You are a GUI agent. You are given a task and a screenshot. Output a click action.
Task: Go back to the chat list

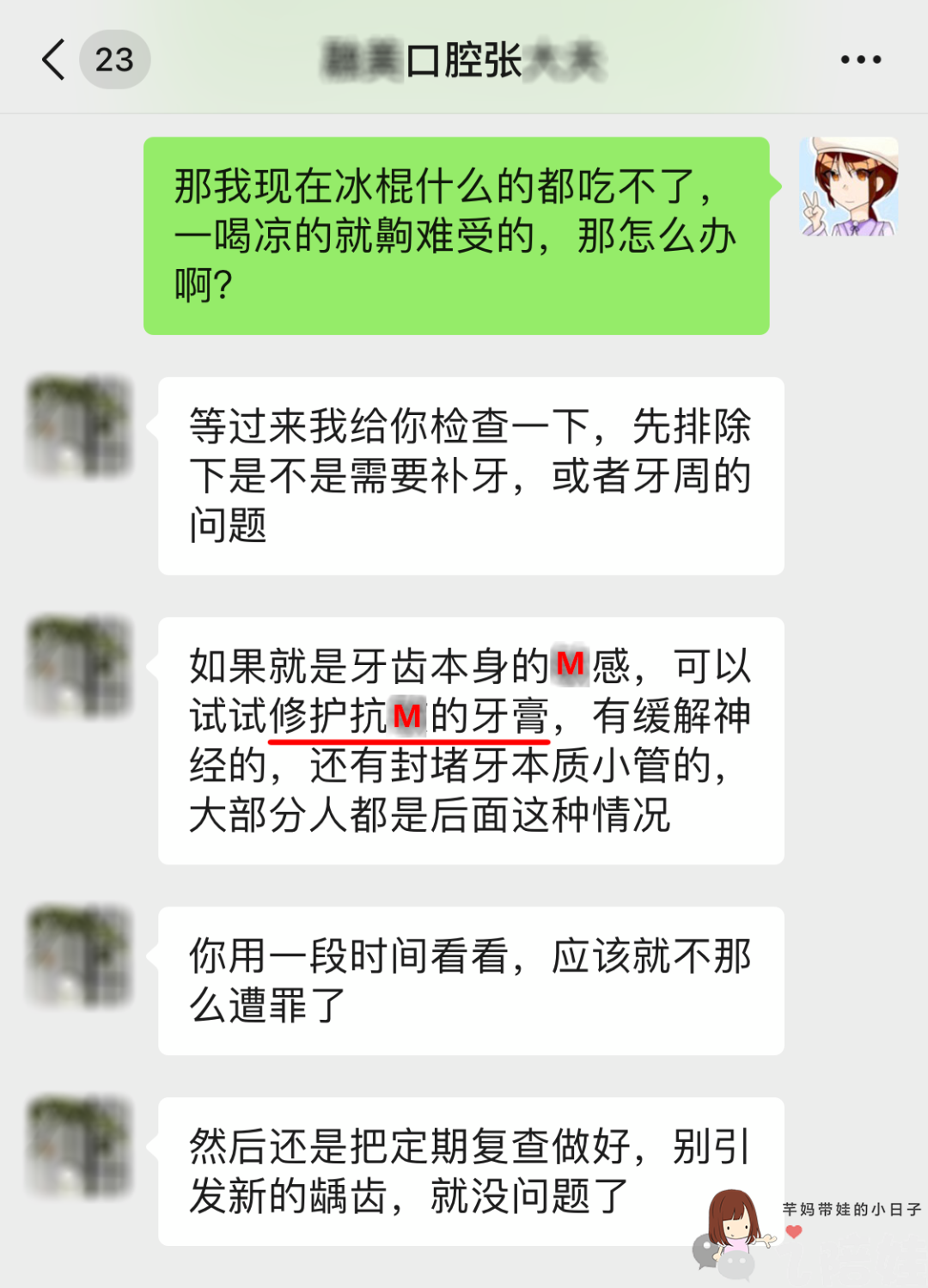click(53, 59)
